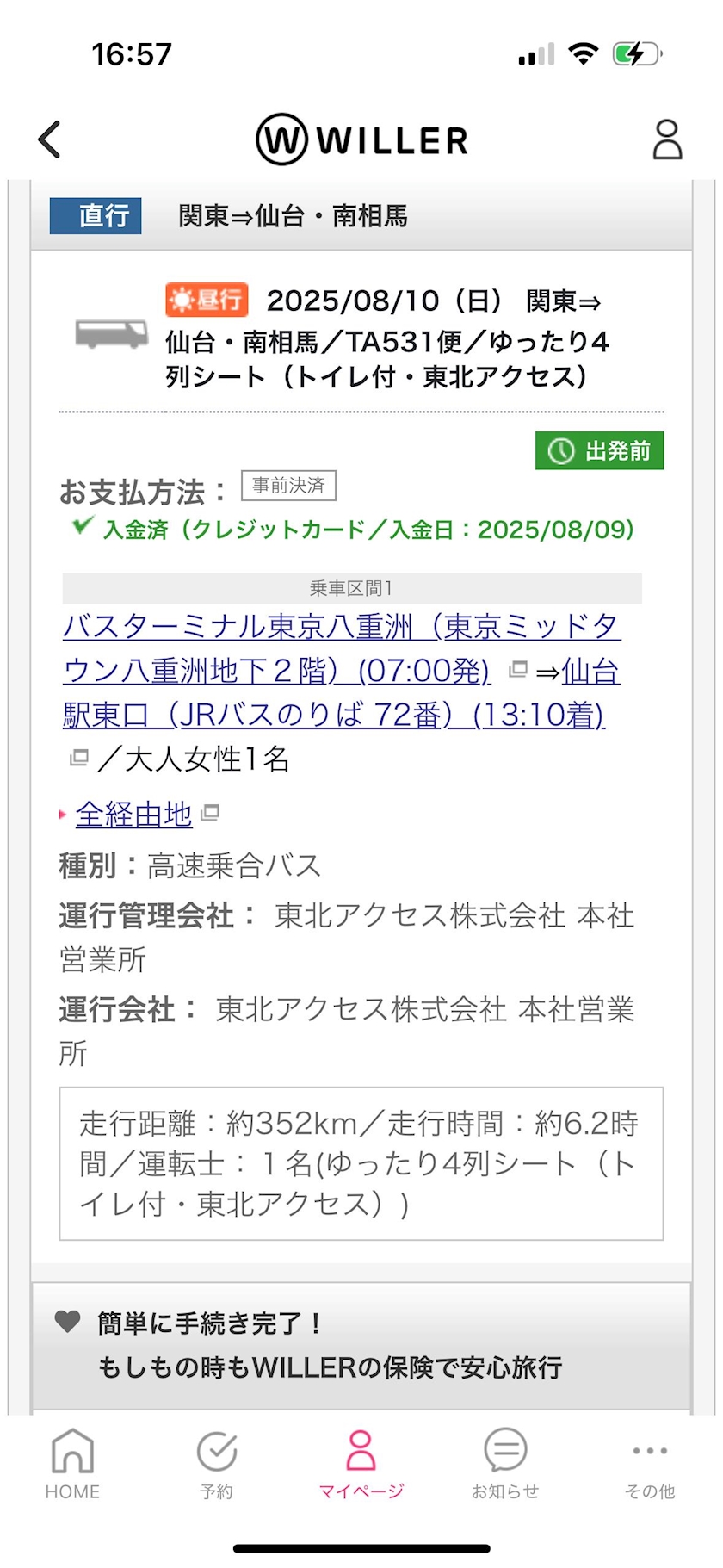
Task: Go back using the top-left arrow
Action: coord(50,139)
